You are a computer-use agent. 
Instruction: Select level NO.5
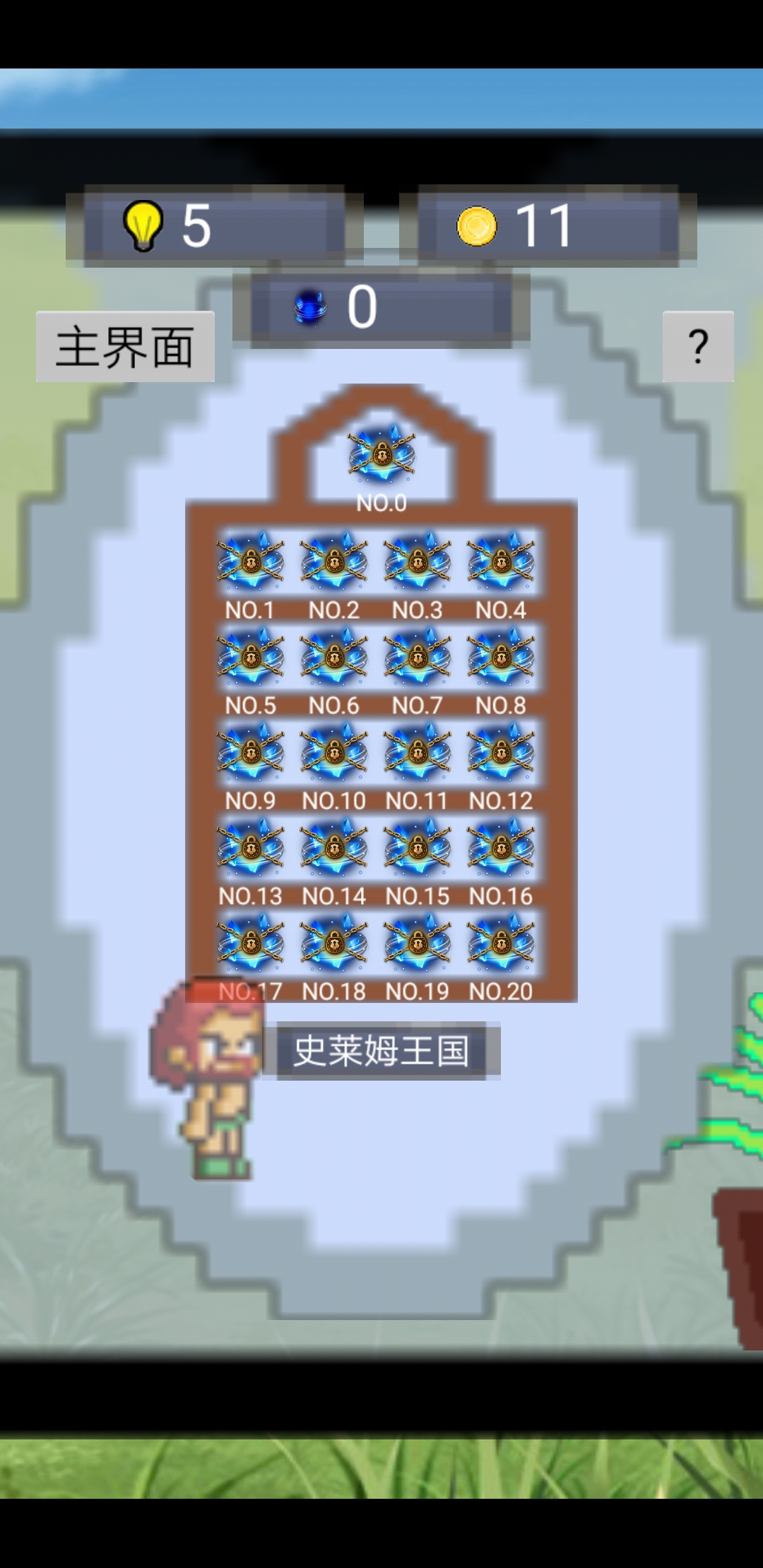pyautogui.click(x=250, y=658)
